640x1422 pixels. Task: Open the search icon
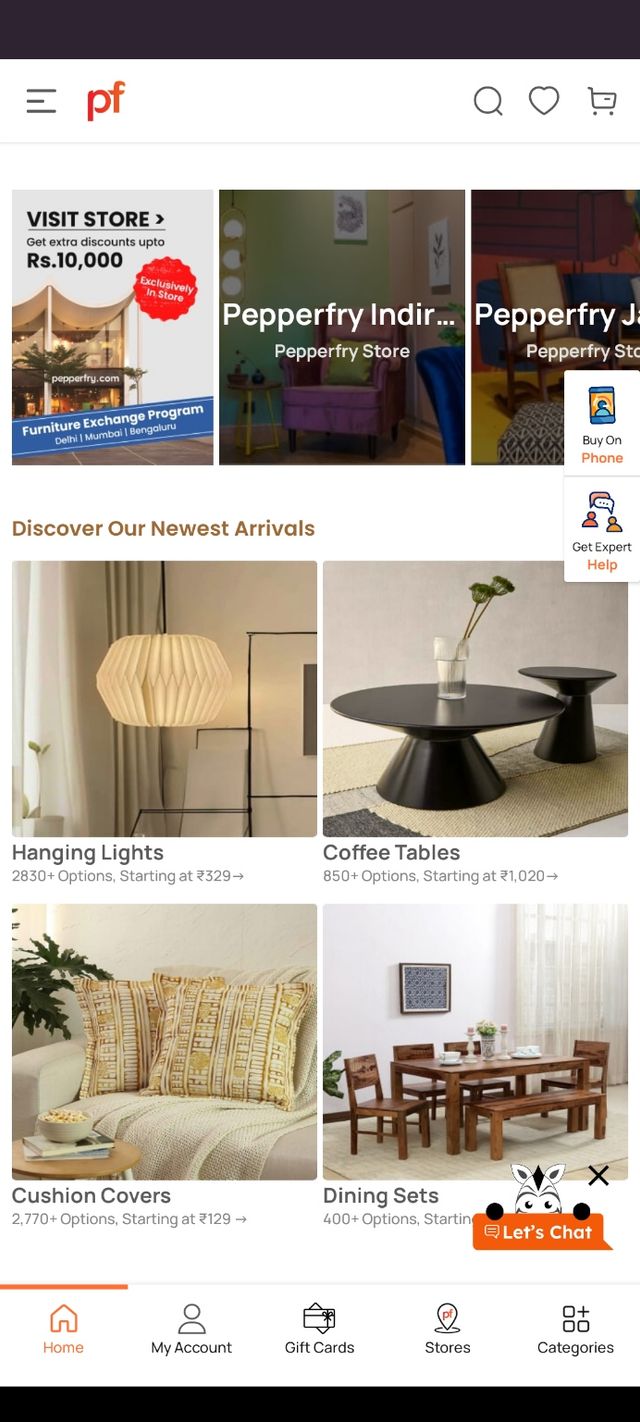coord(488,101)
